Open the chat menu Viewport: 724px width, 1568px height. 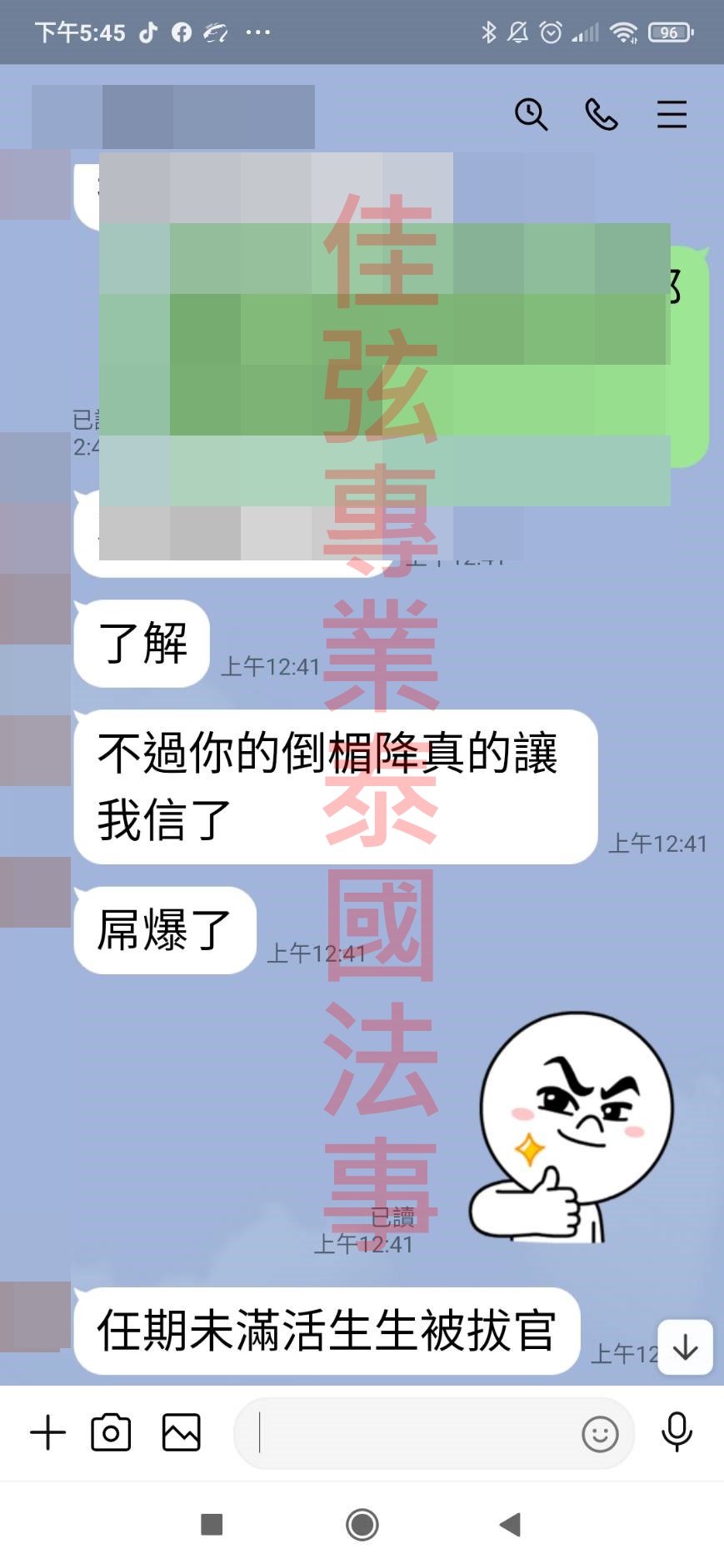(672, 114)
